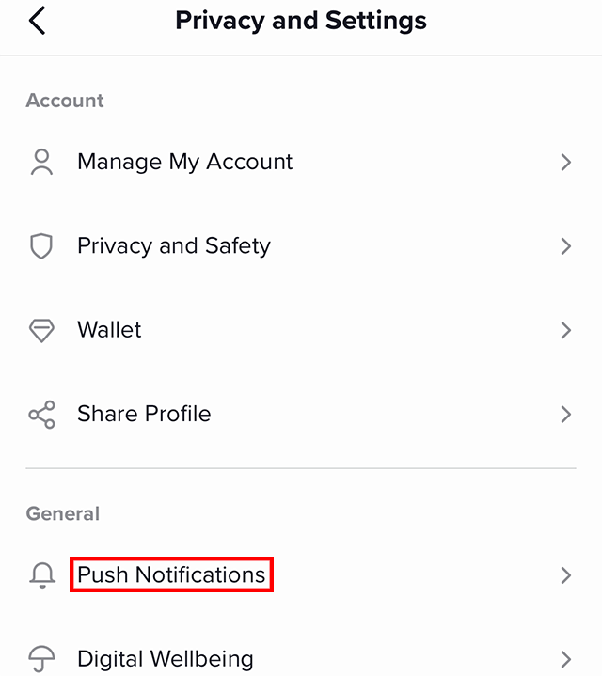Select Share Profile
The width and height of the screenshot is (602, 676).
pos(144,414)
